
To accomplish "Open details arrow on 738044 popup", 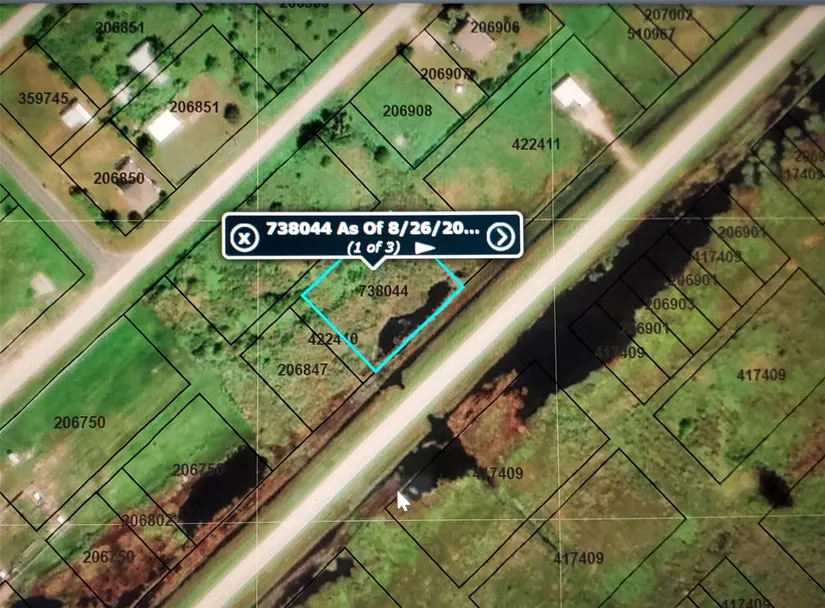I will pos(501,236).
